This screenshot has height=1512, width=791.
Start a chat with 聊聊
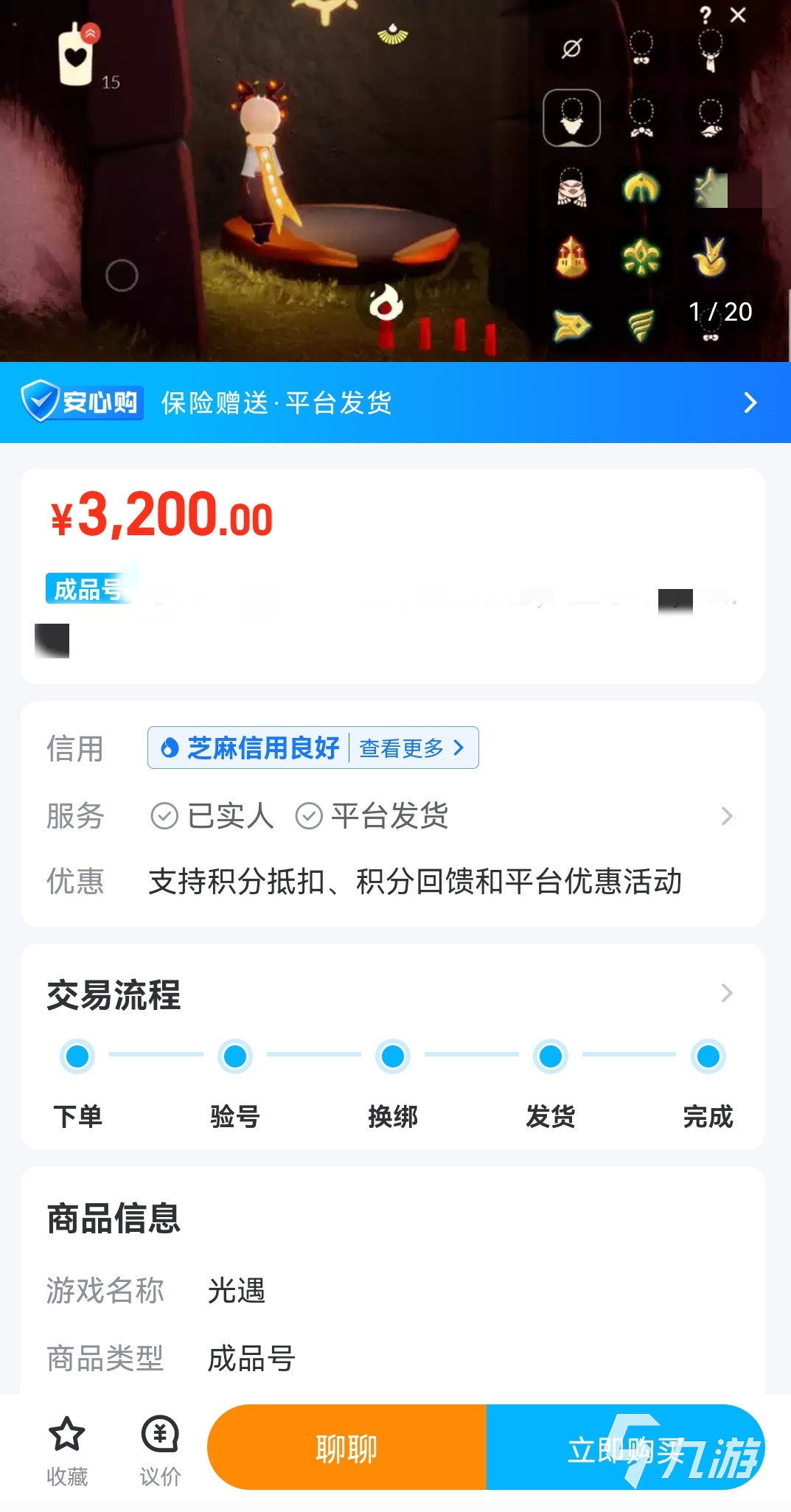346,1448
